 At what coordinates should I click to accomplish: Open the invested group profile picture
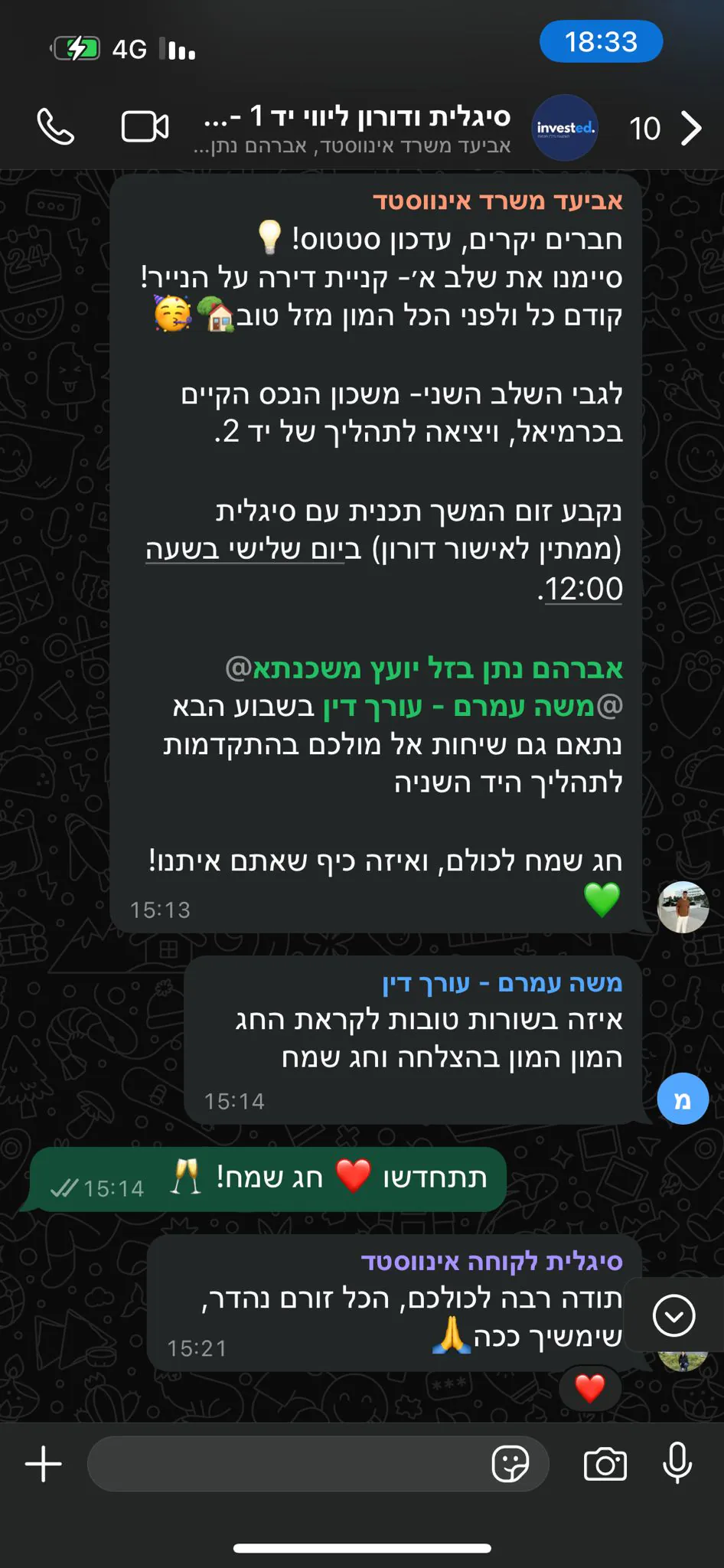coord(565,128)
